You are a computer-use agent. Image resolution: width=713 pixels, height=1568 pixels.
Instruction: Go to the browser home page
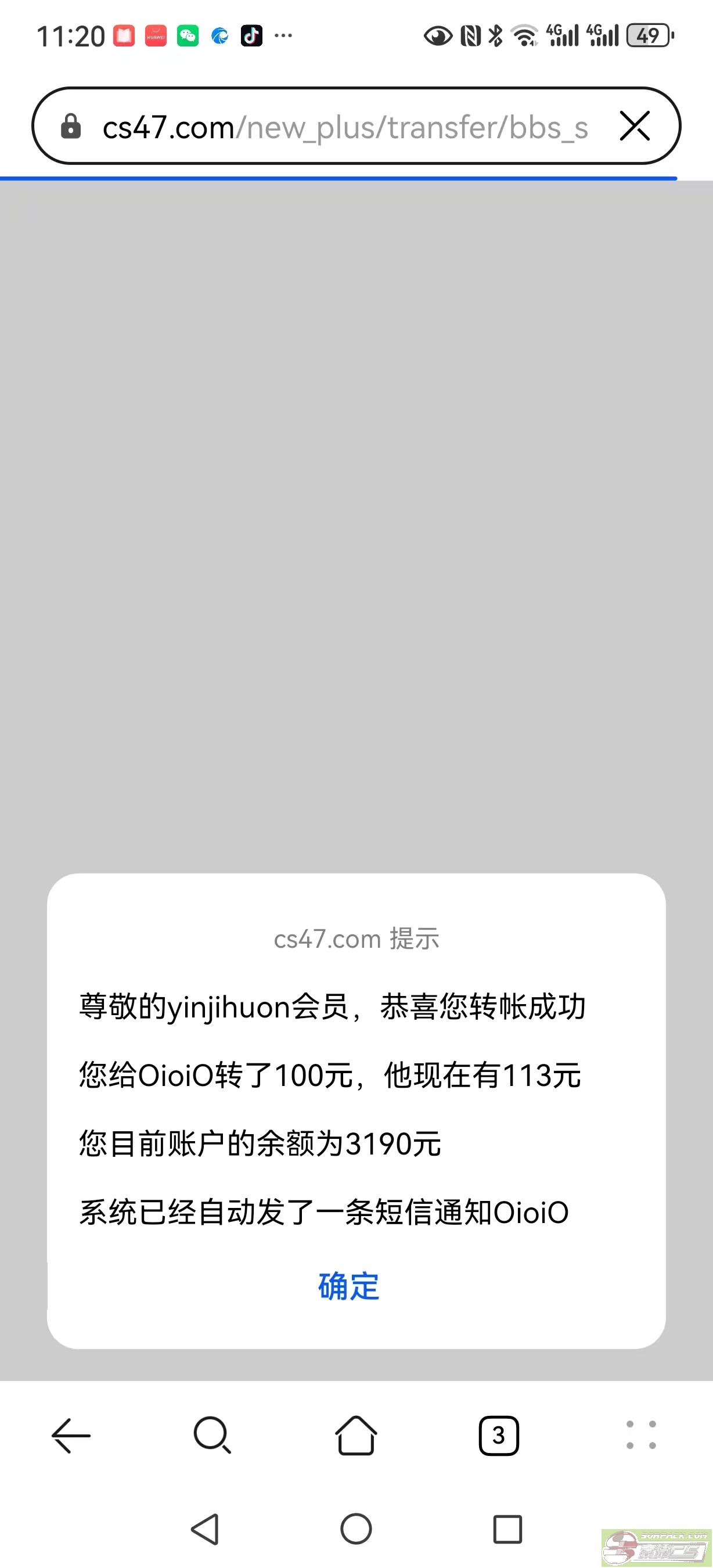point(356,1436)
